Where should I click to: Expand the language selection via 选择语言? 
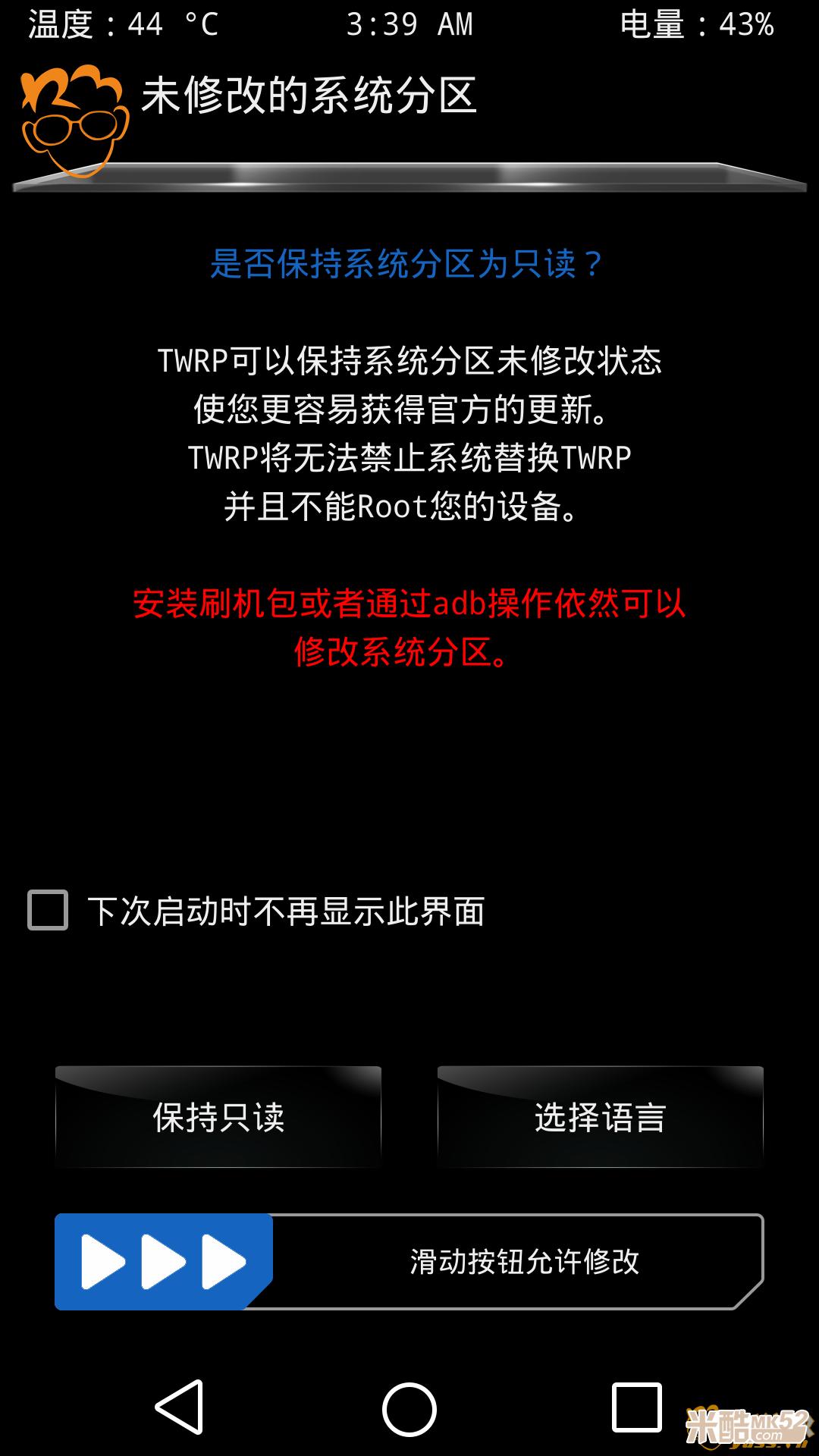[599, 1115]
